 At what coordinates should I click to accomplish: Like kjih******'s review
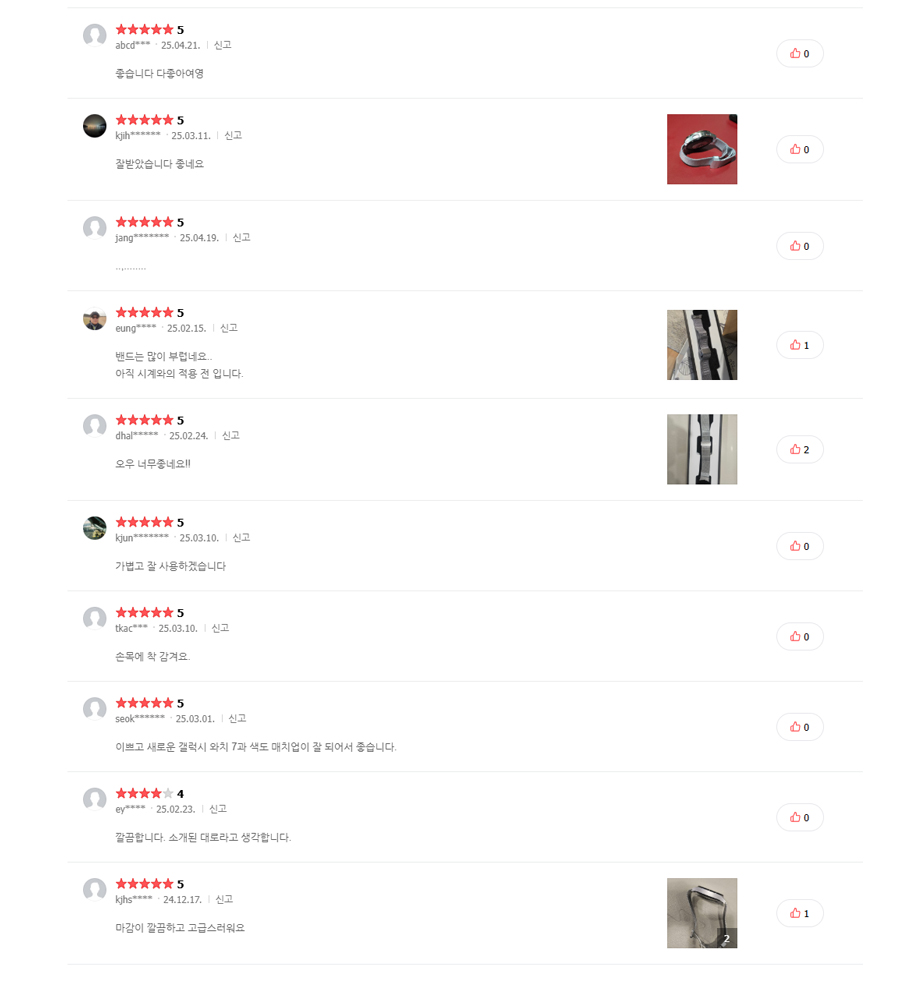(x=799, y=150)
